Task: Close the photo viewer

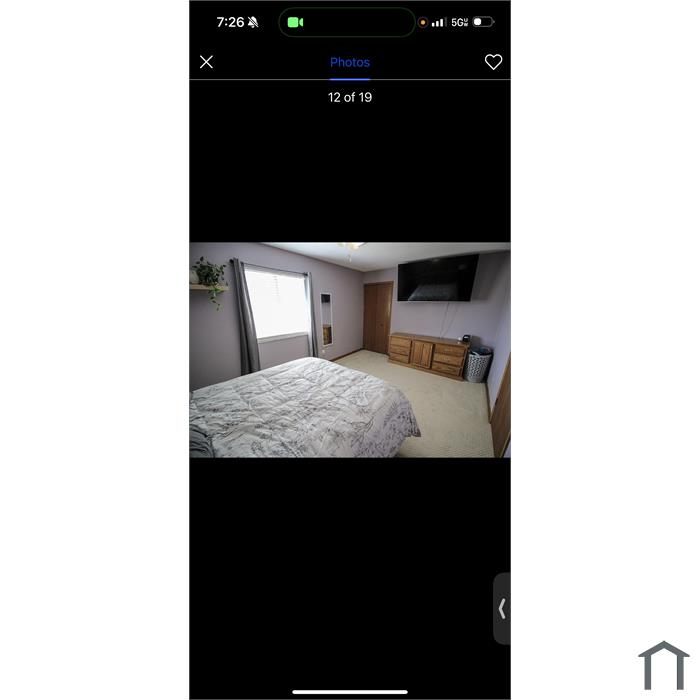Action: [206, 62]
